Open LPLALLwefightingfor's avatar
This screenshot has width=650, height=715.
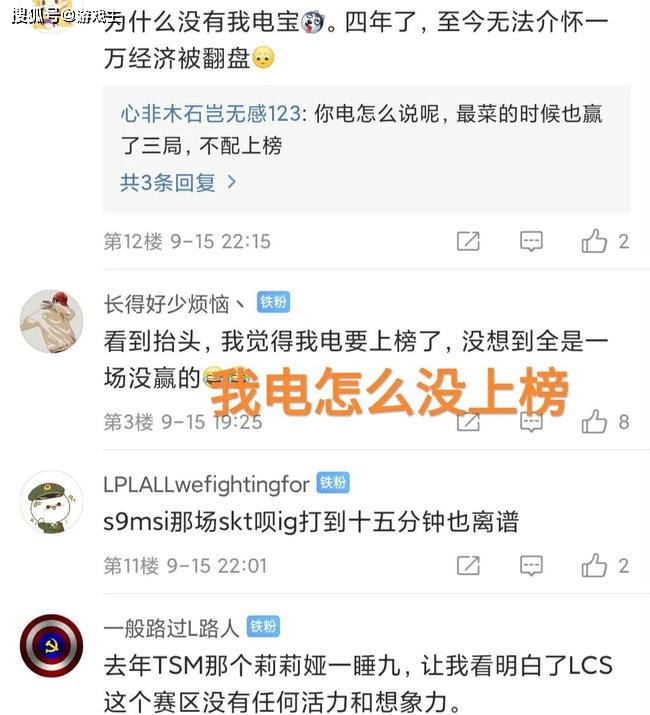(x=51, y=503)
